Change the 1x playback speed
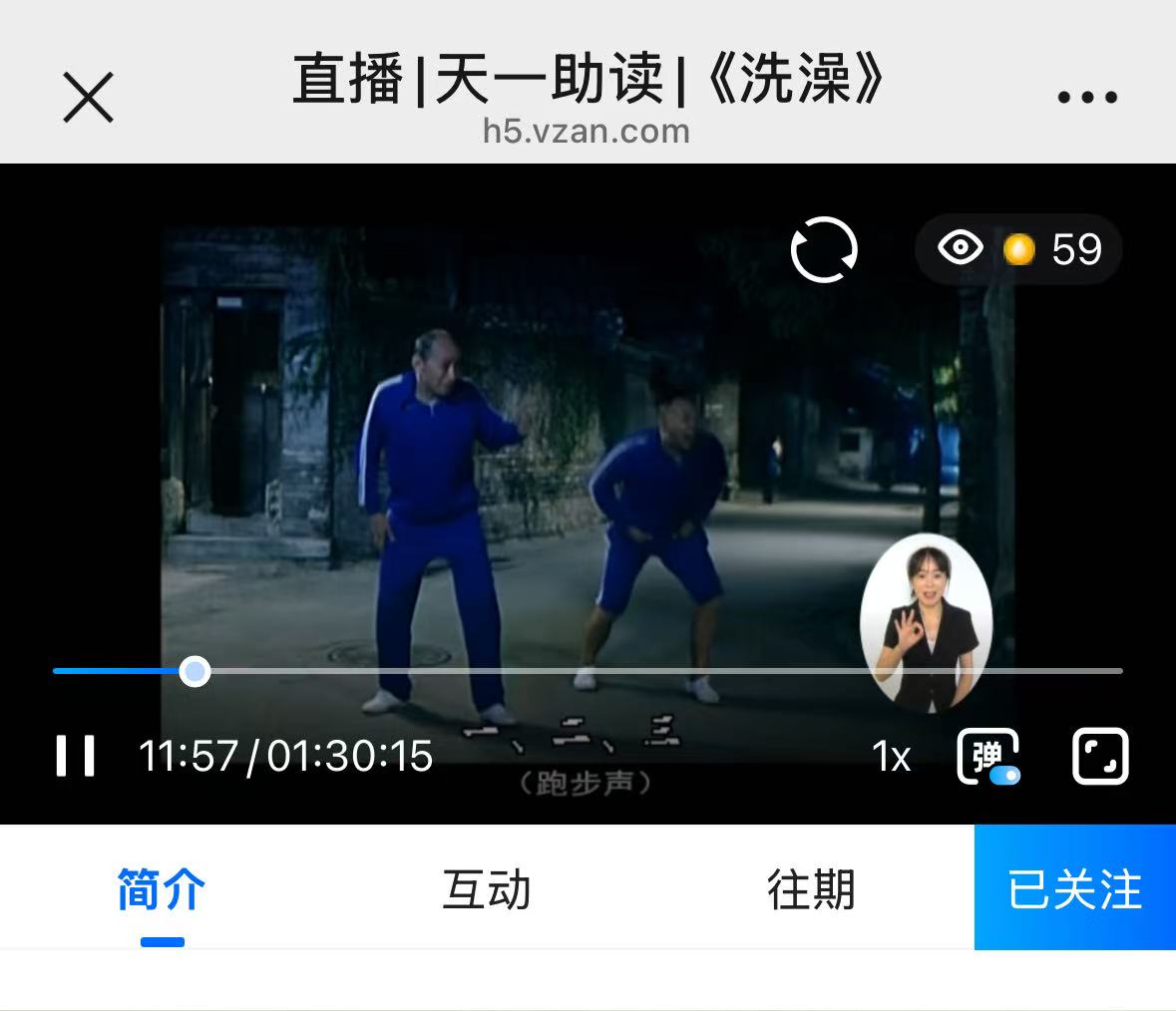This screenshot has height=1011, width=1176. coord(891,757)
